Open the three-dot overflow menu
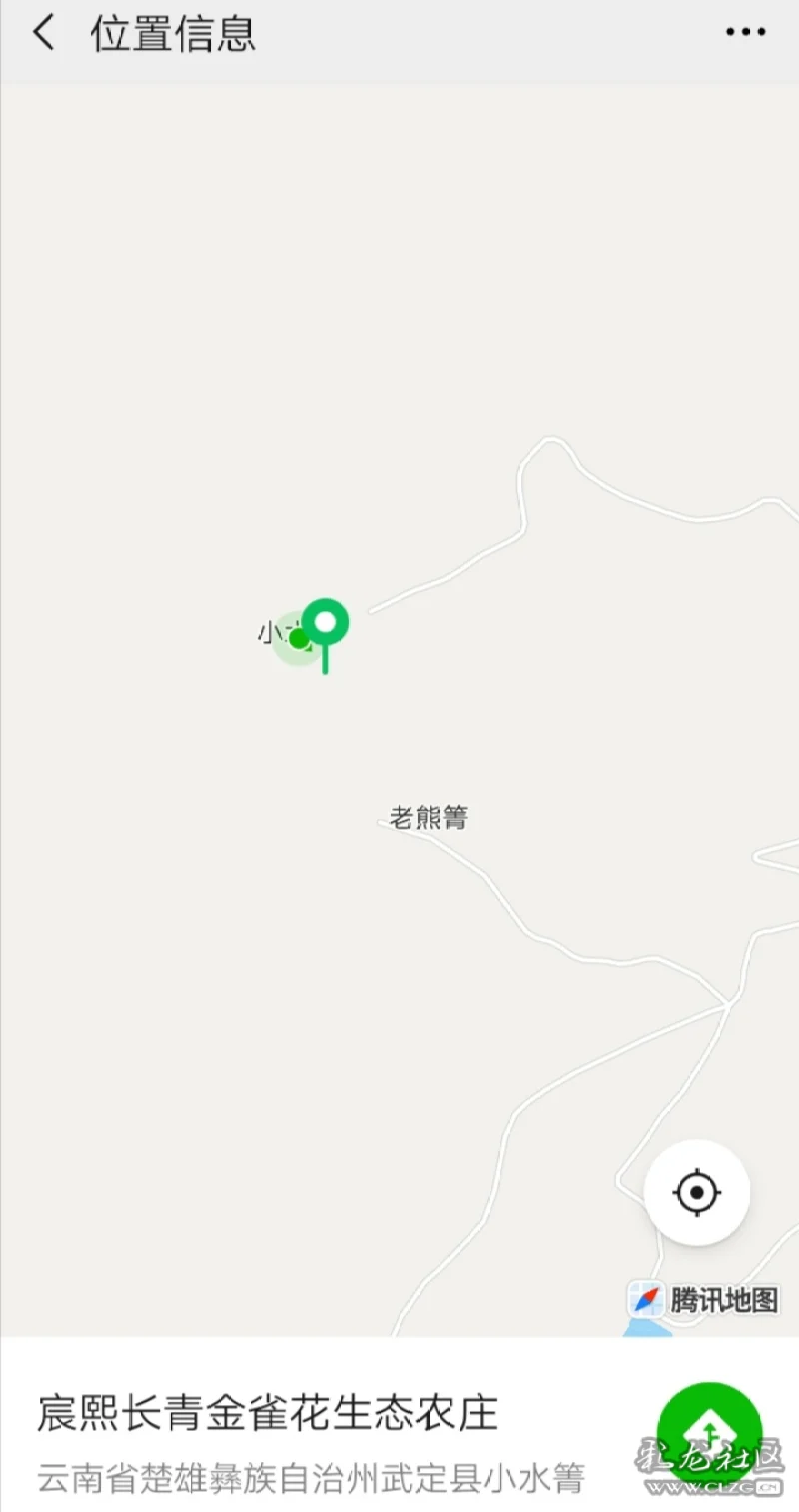This screenshot has width=799, height=1512. [x=745, y=33]
